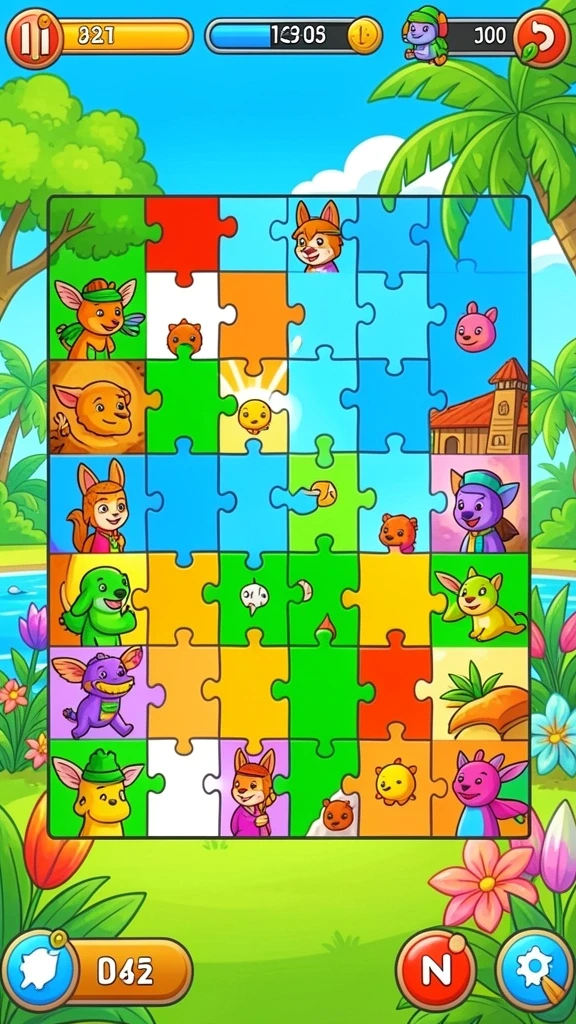Tap the red N button
The height and width of the screenshot is (1024, 576).
click(x=436, y=968)
